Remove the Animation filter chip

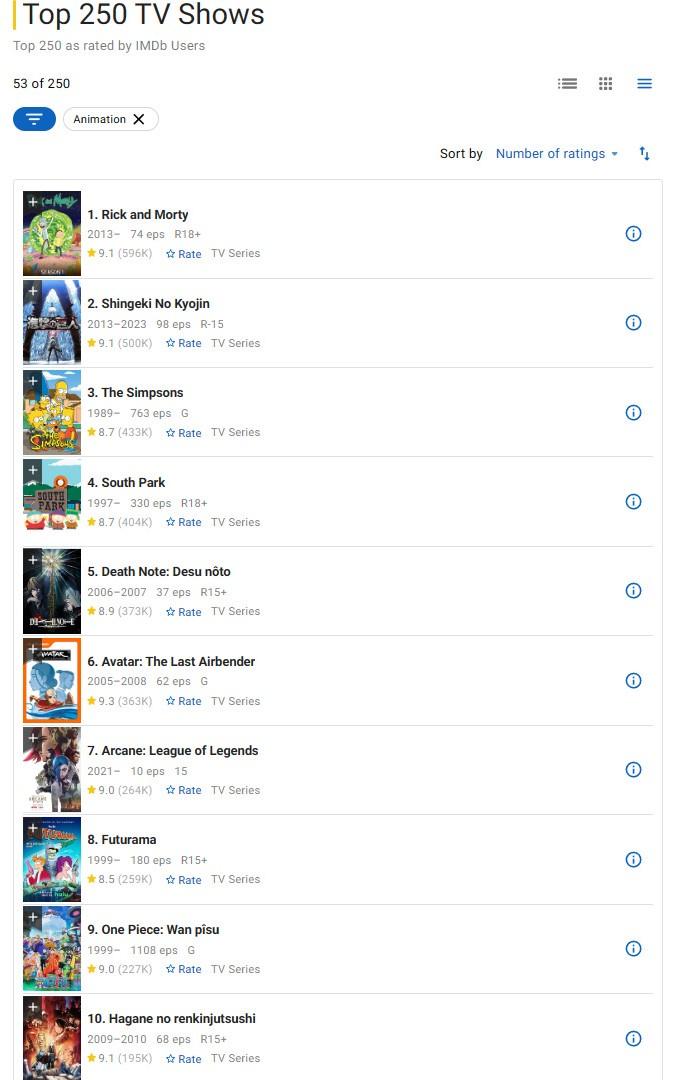[139, 119]
